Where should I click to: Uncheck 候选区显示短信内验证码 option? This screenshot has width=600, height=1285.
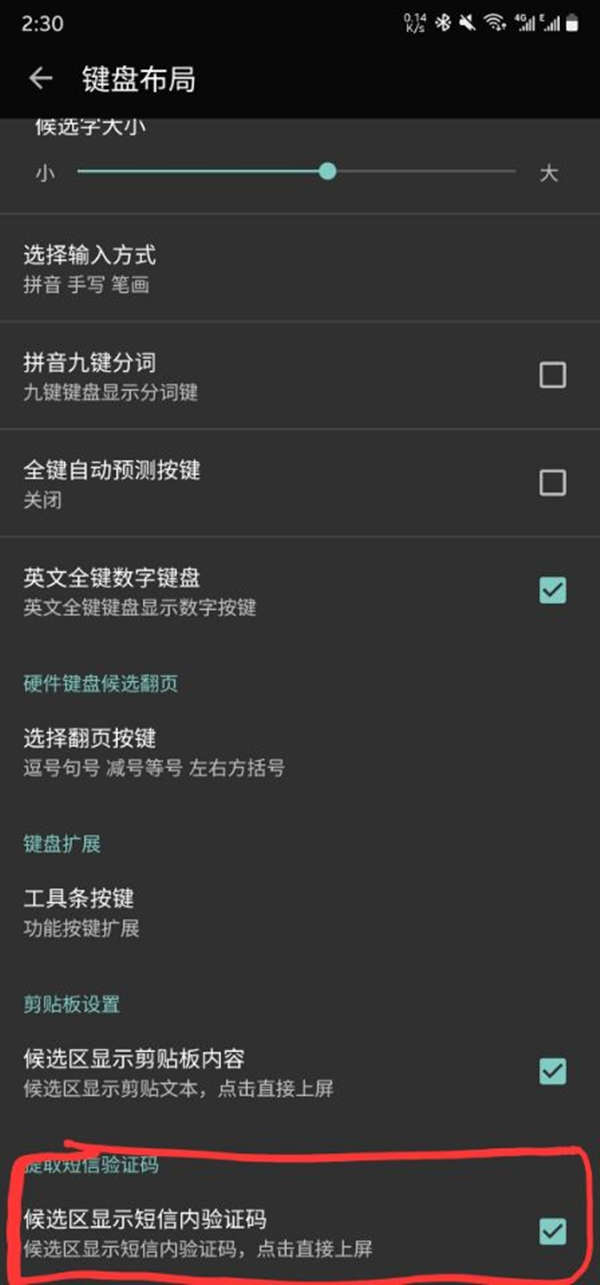coord(552,1230)
